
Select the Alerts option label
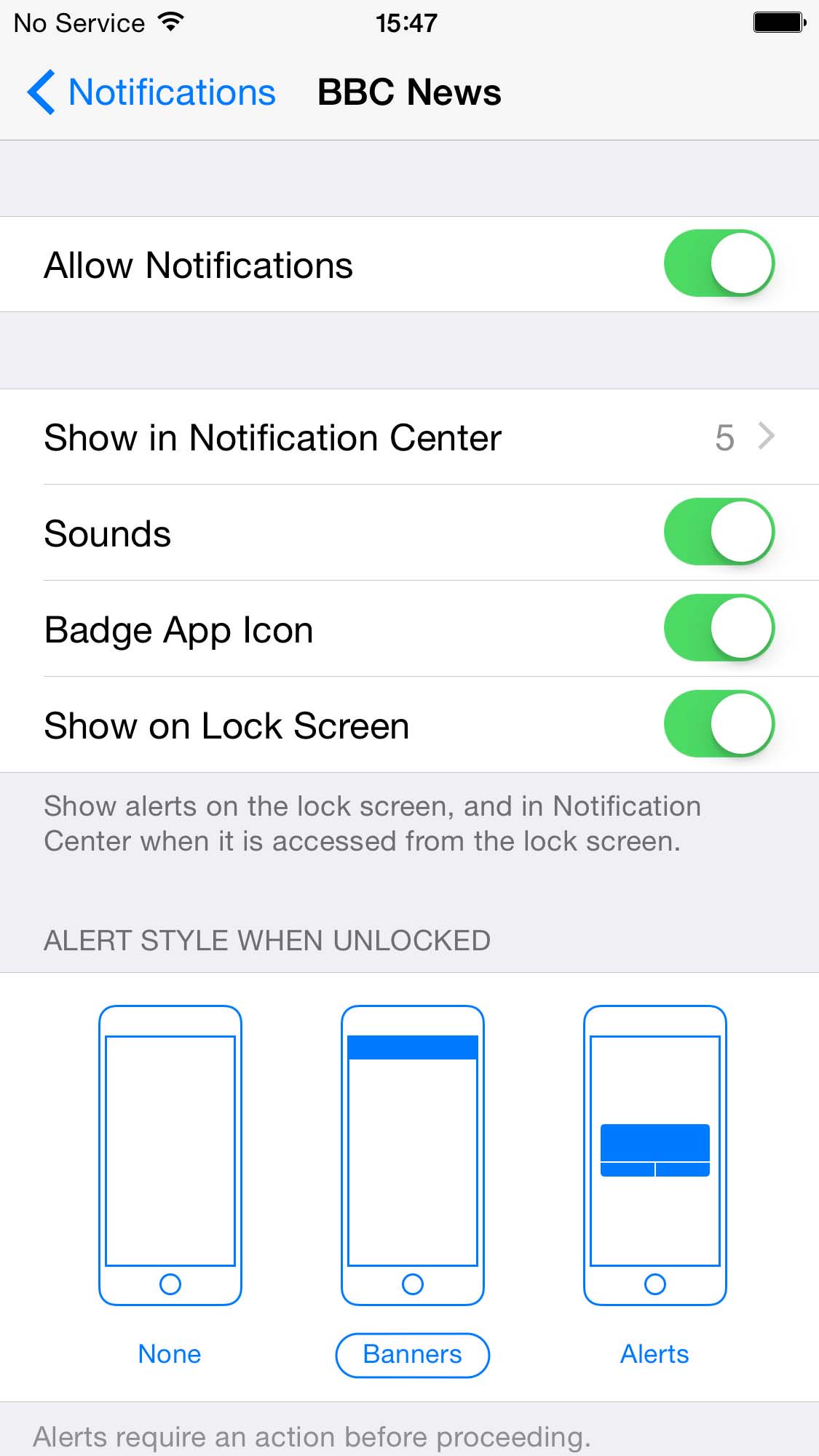pyautogui.click(x=654, y=1354)
